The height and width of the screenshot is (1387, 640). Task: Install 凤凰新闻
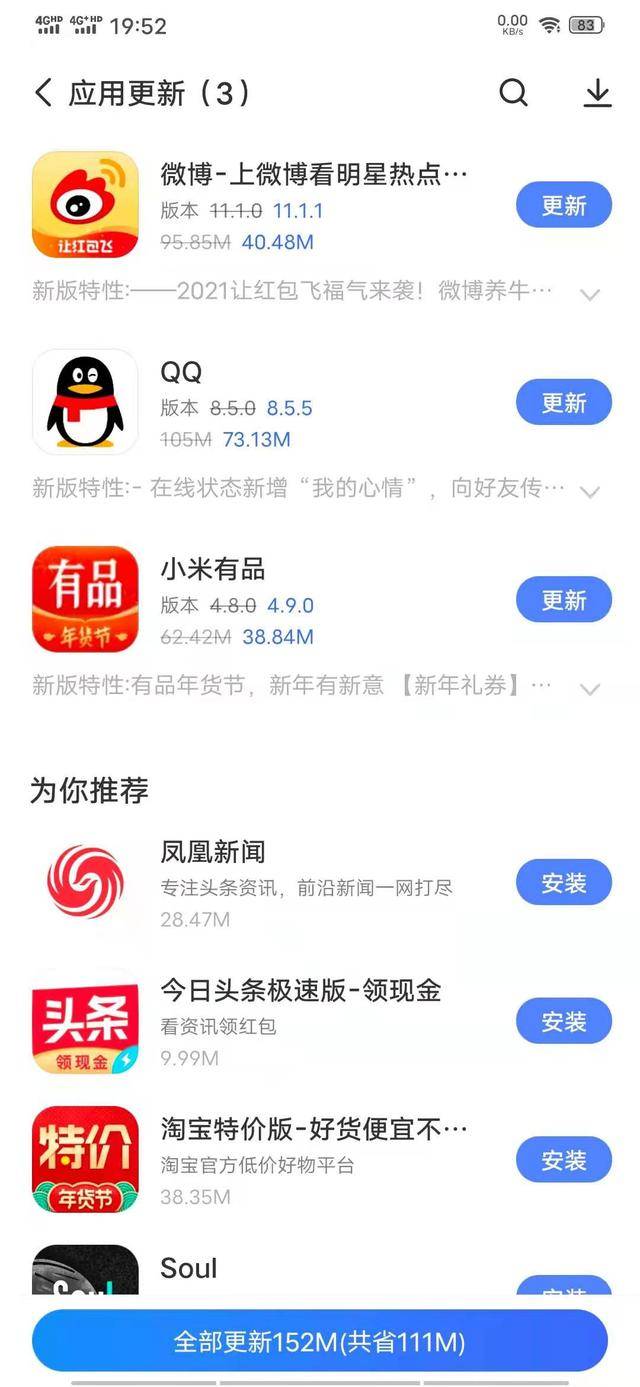[x=564, y=883]
